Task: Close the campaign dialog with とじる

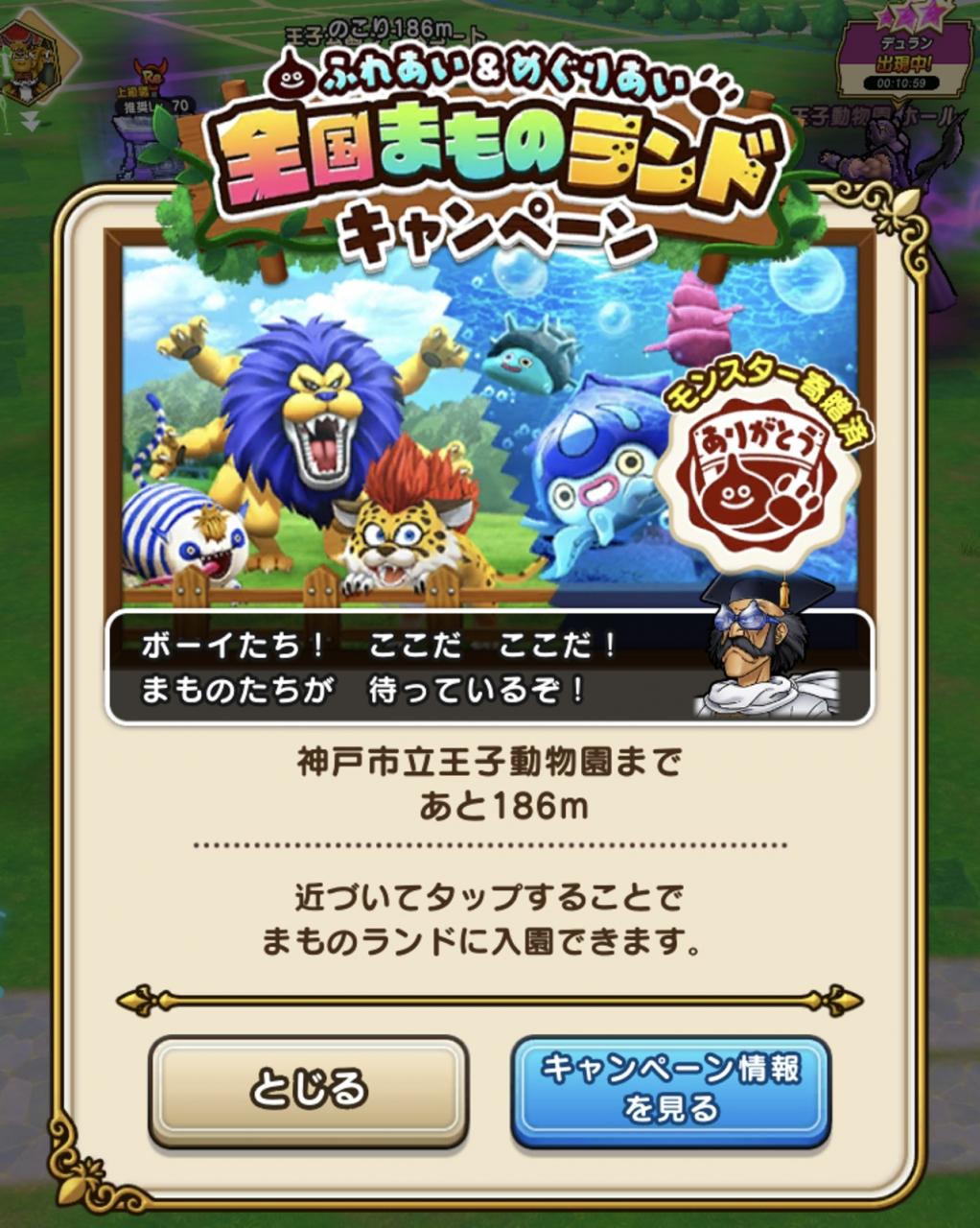Action: point(308,1089)
